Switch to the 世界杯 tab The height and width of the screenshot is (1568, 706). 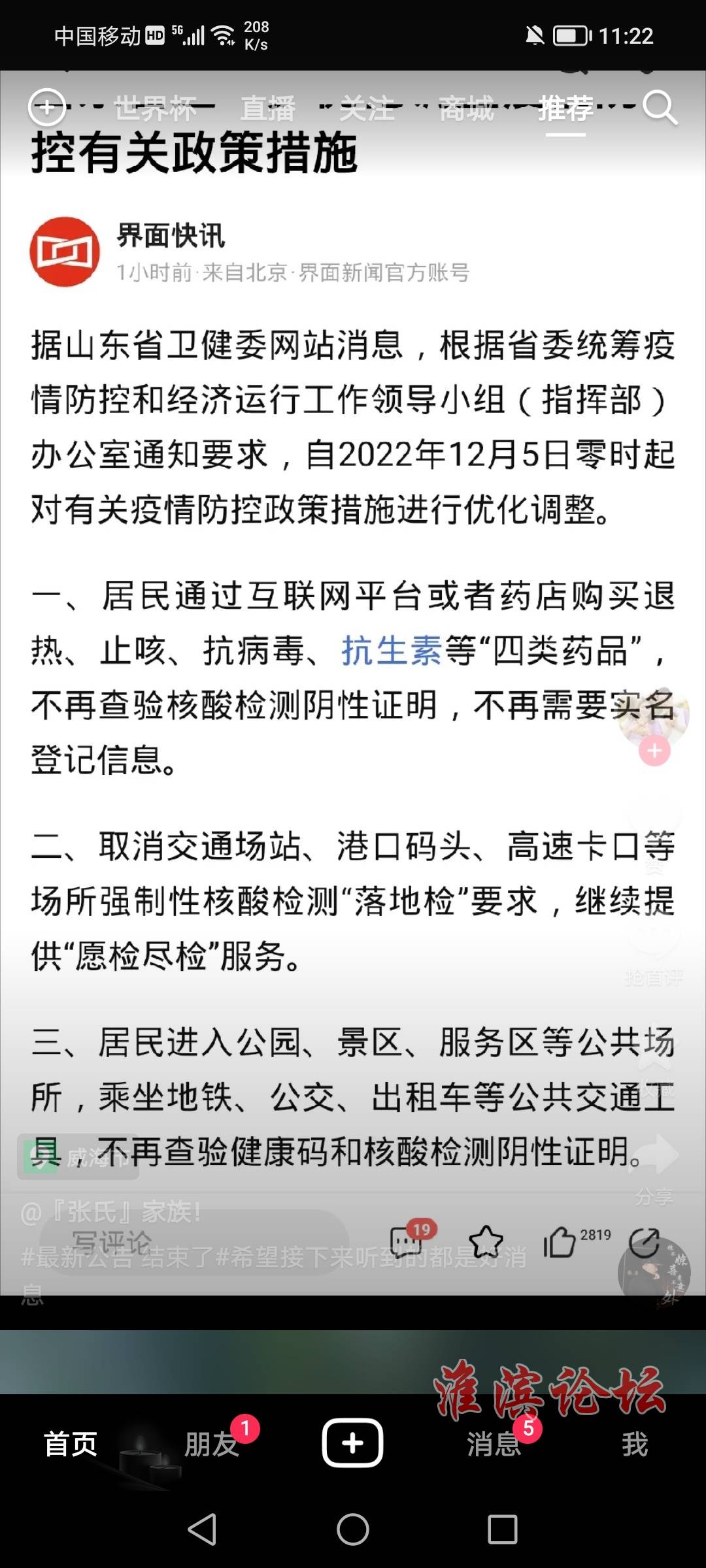pyautogui.click(x=156, y=108)
